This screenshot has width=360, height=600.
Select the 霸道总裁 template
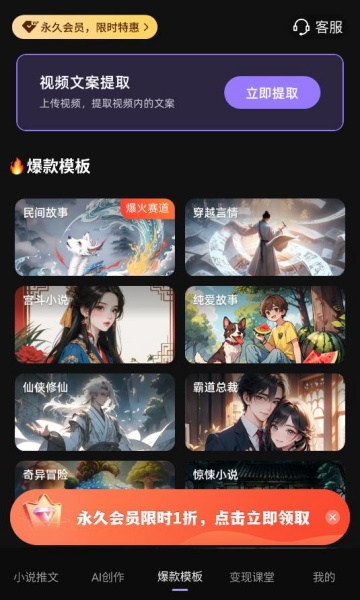[265, 412]
